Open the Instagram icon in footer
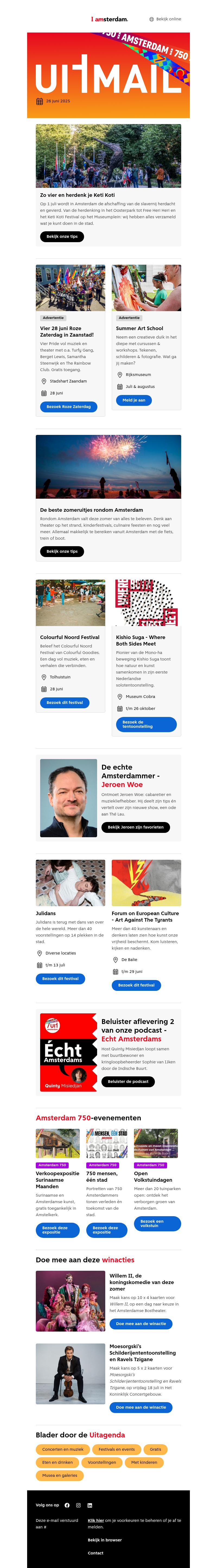Viewport: 217px width, 1568px height. point(78,1505)
